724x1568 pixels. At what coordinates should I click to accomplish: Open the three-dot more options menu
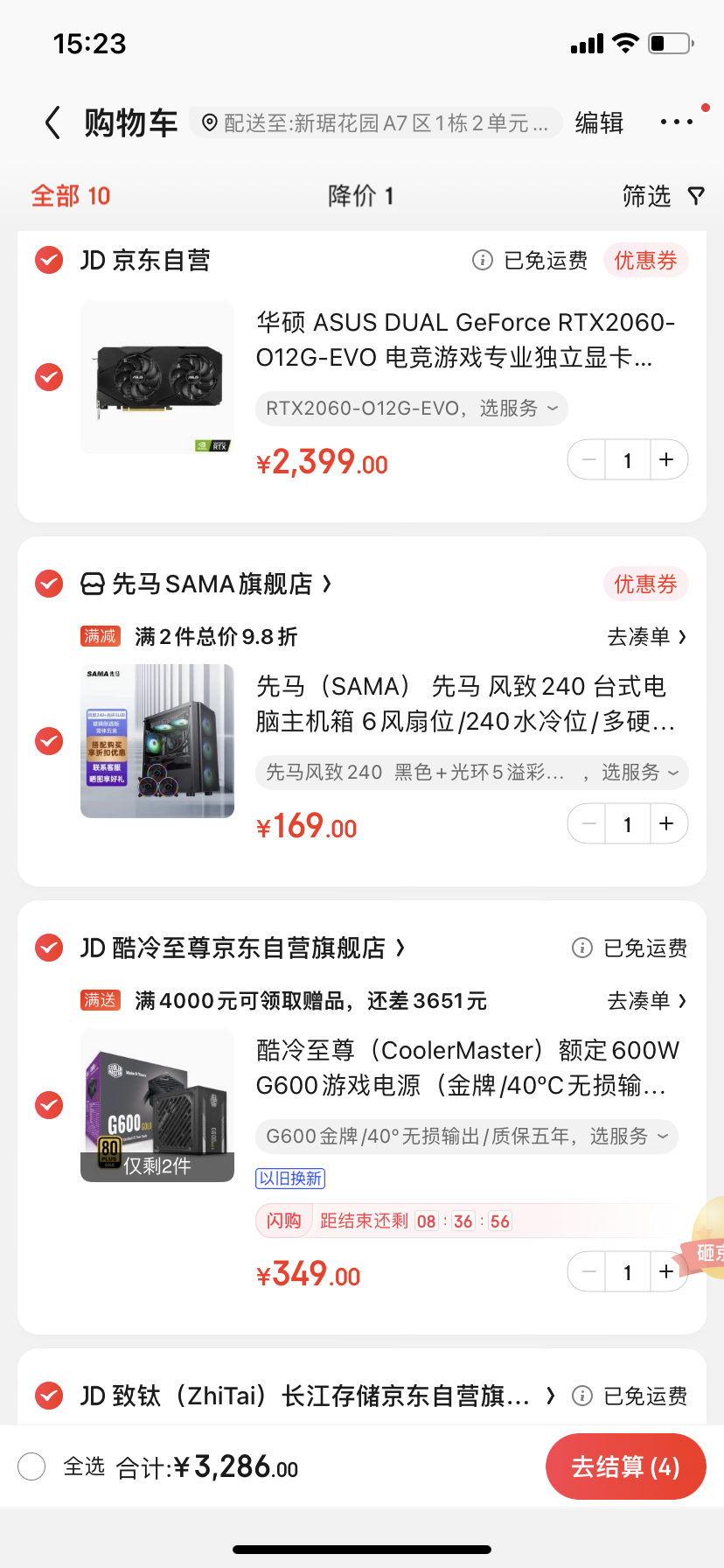pyautogui.click(x=677, y=122)
